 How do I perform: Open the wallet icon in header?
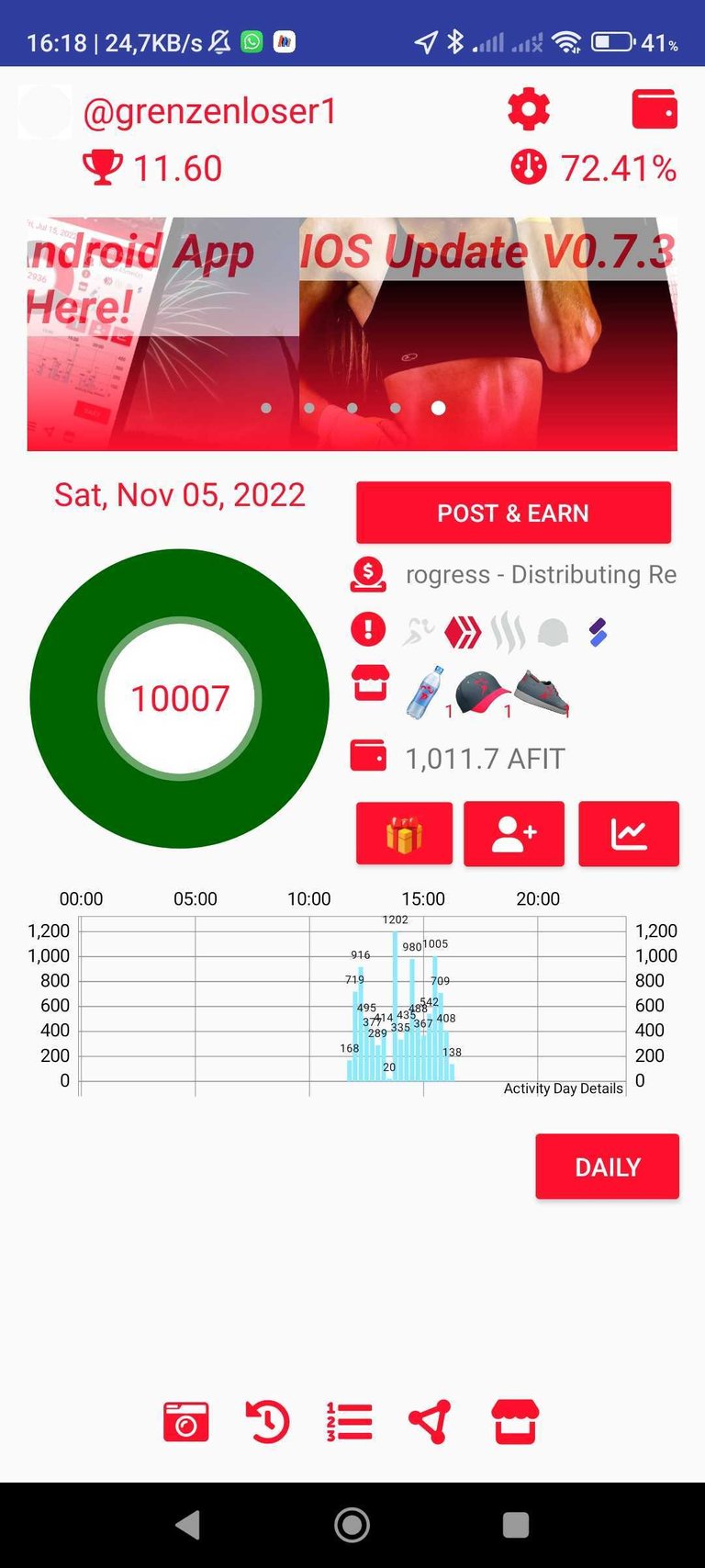tap(655, 109)
